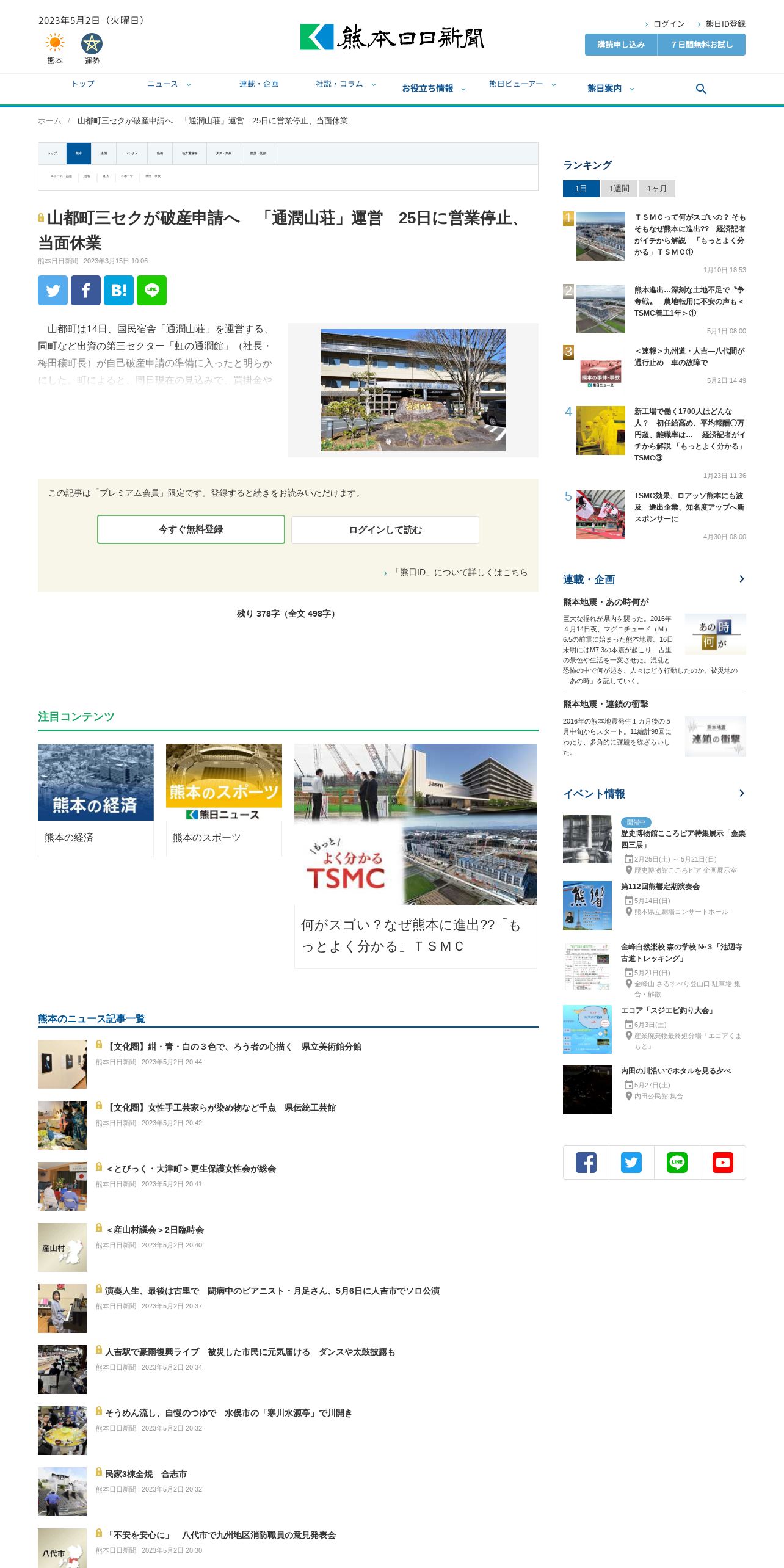
Task: Tap 今すぐ無料登録 button
Action: (x=191, y=529)
